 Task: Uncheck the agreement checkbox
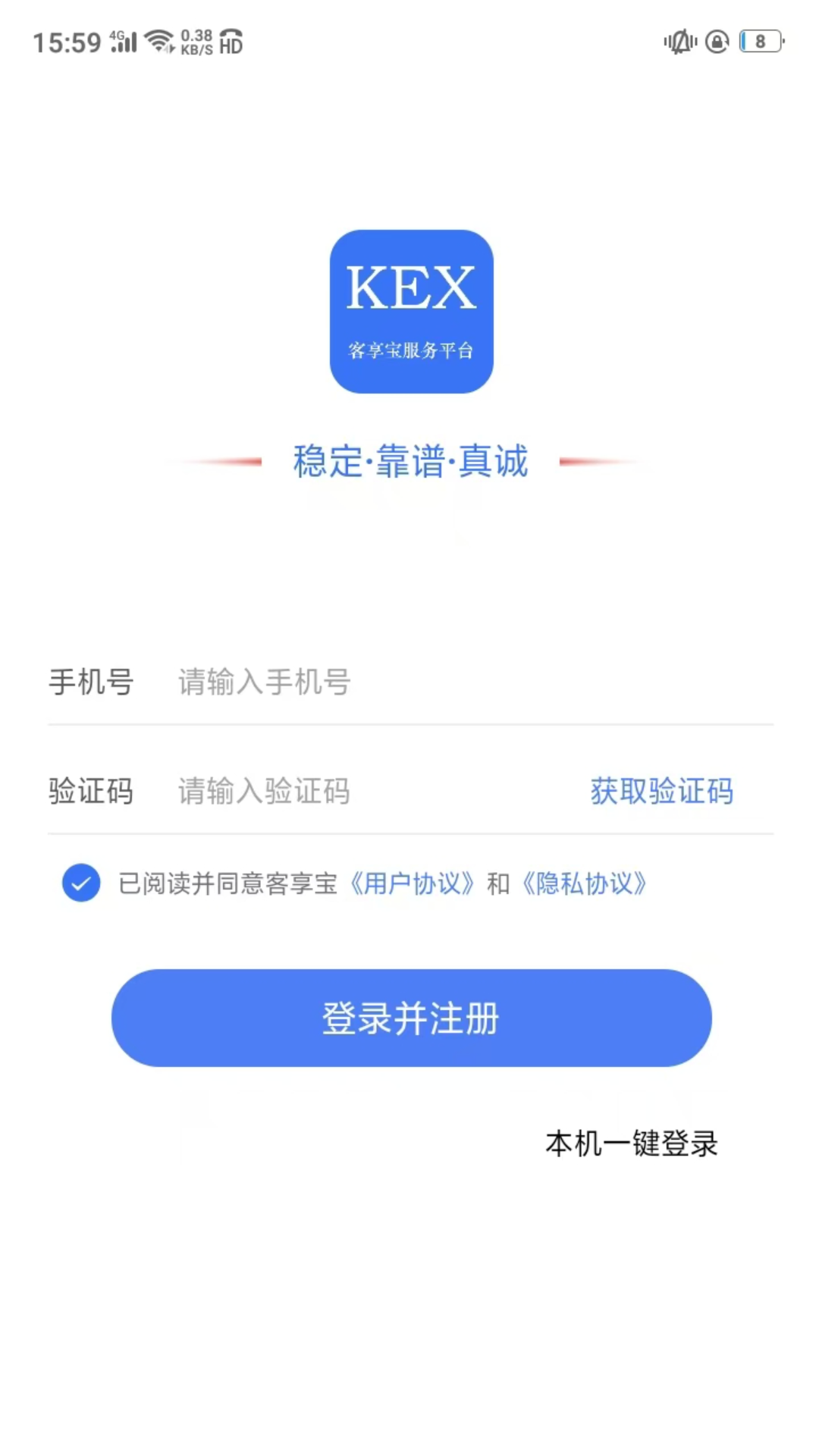[x=81, y=883]
